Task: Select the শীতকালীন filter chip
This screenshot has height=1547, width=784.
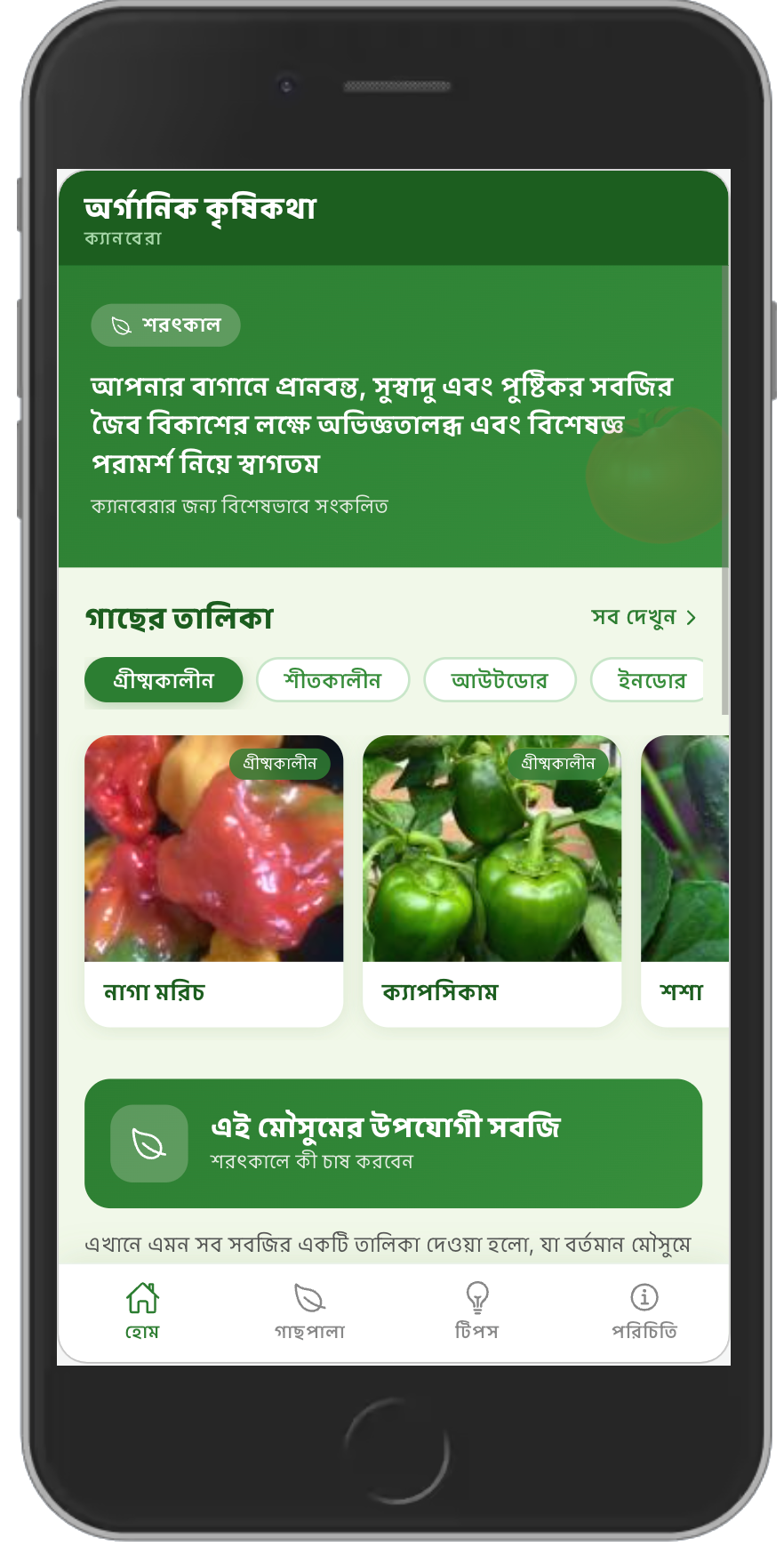Action: (332, 680)
